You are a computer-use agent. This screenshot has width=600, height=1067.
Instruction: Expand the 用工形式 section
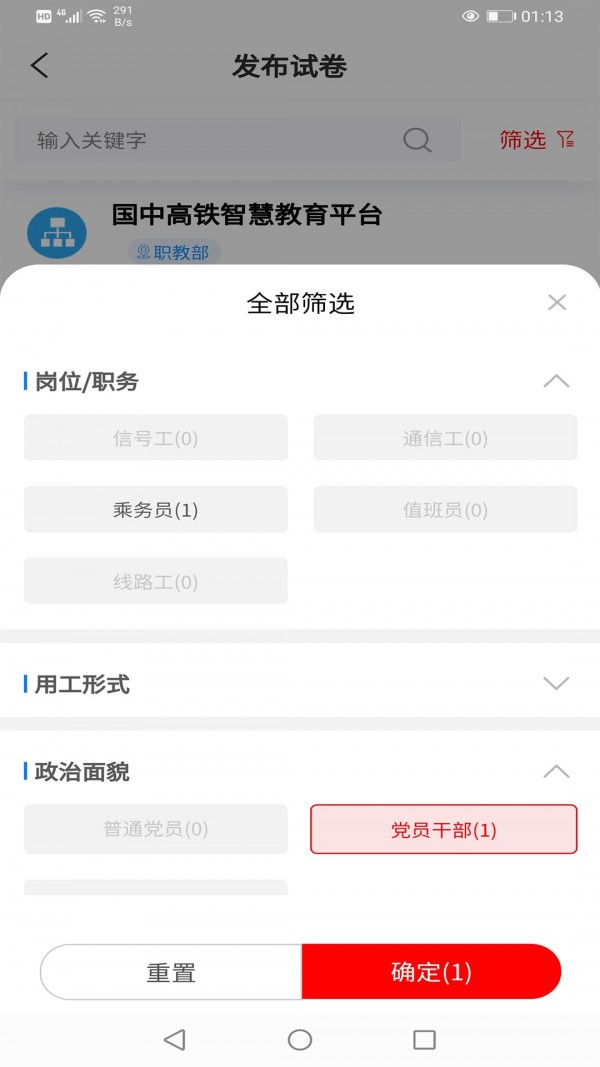click(x=556, y=684)
